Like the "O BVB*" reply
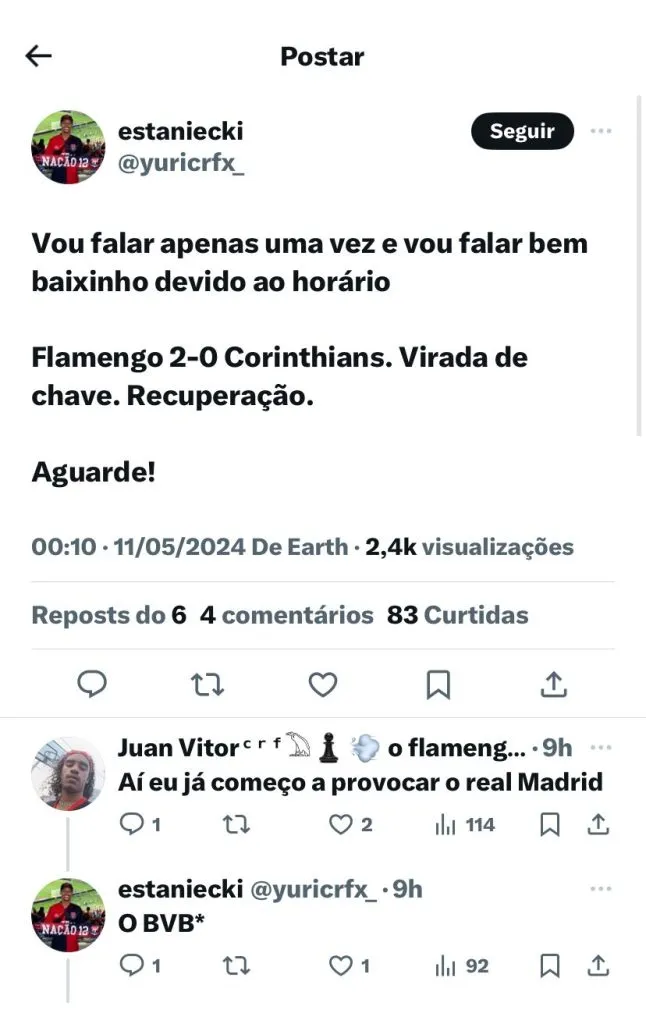Viewport: 646px width, 1024px height. tap(342, 966)
